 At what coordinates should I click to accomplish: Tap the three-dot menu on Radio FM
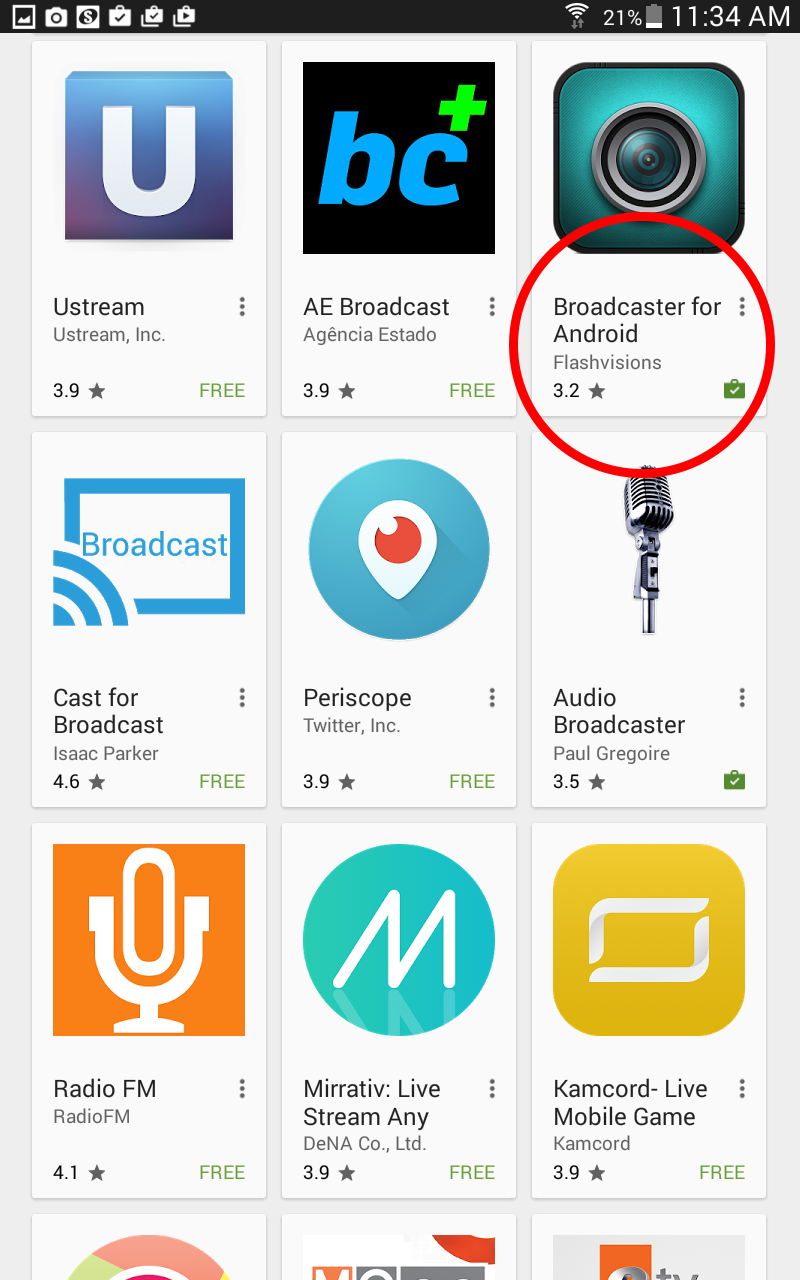tap(242, 1089)
